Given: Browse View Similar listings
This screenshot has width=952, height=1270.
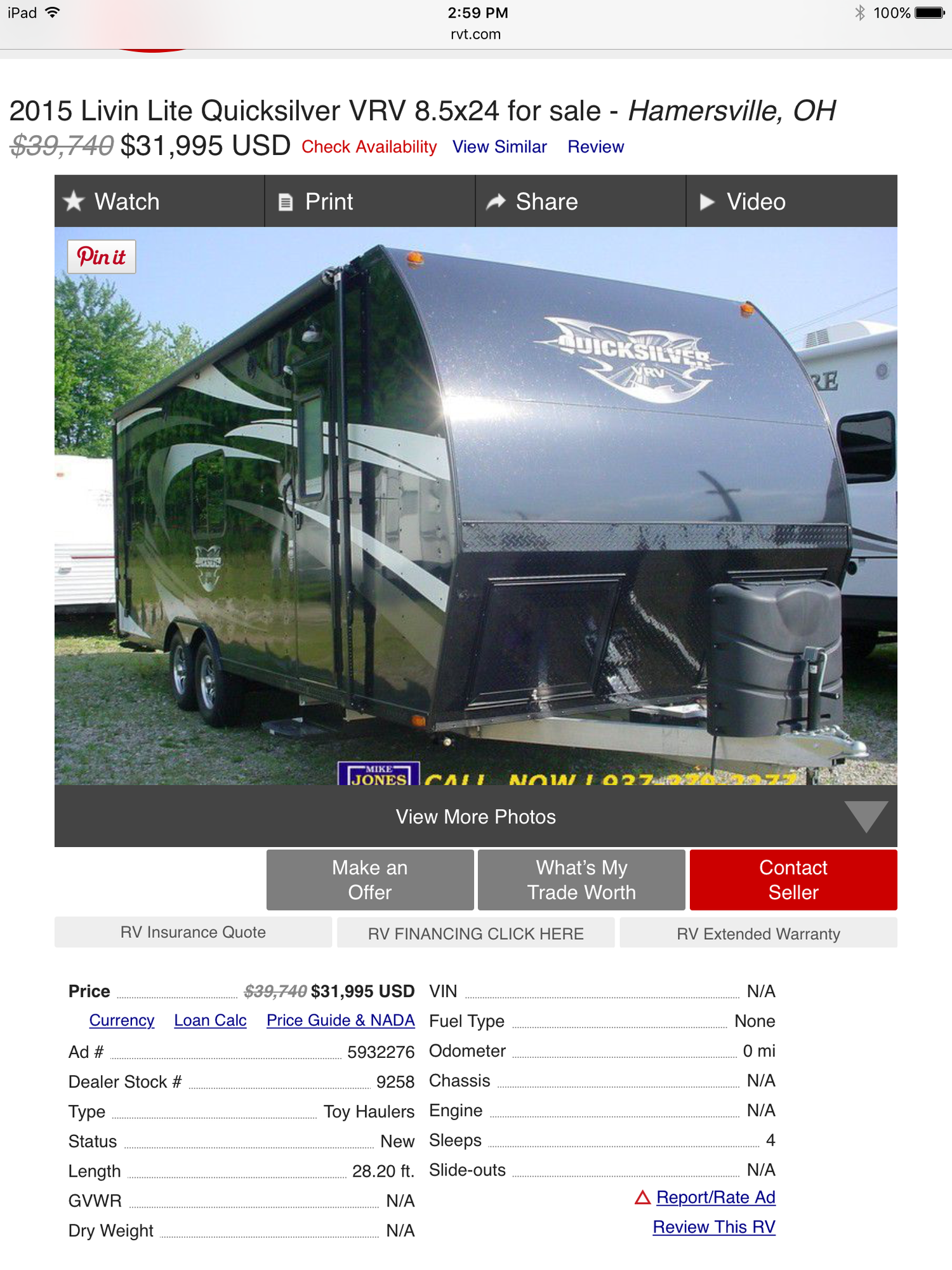Looking at the screenshot, I should pos(499,147).
